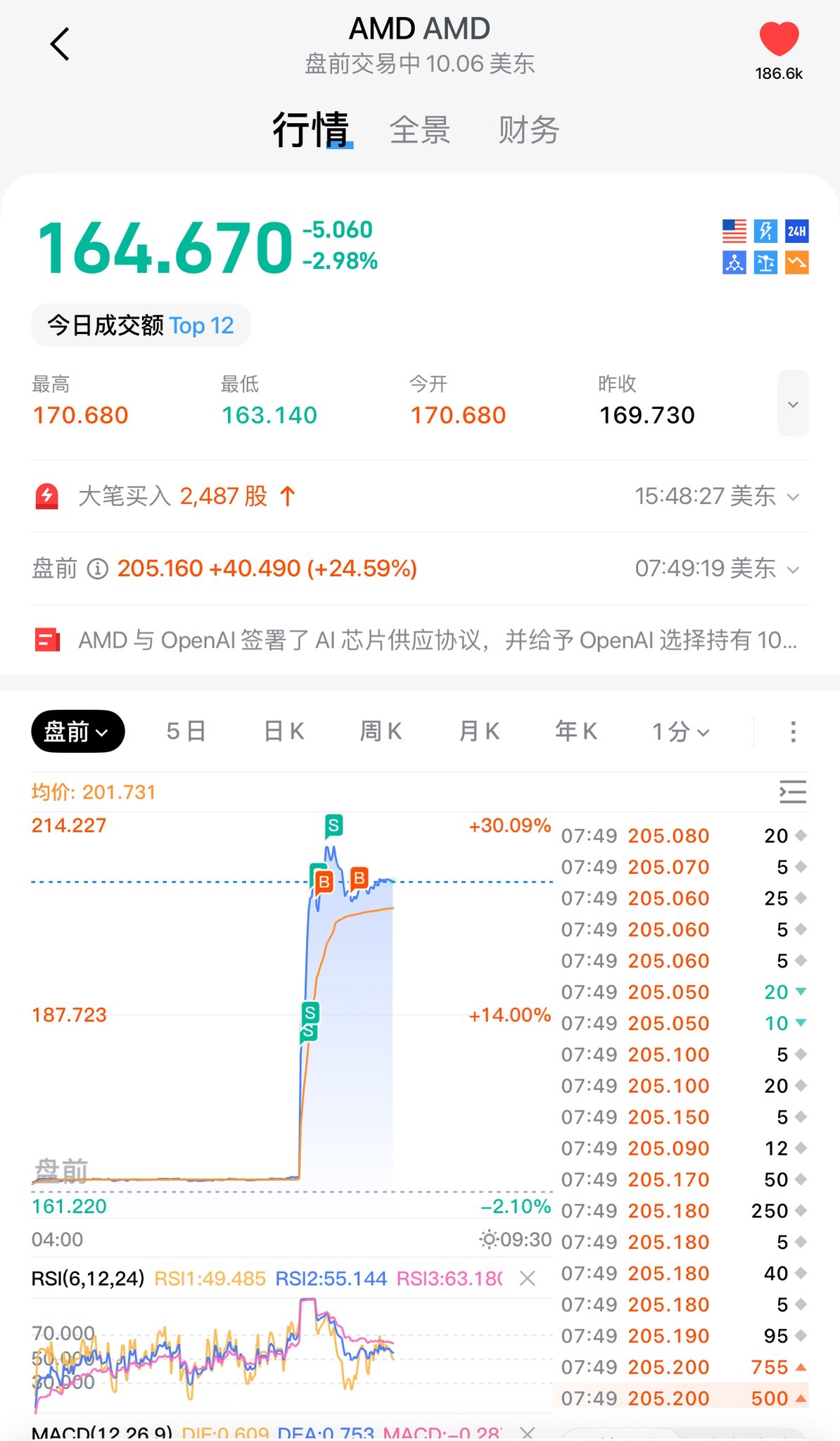Switch to the 全景 tab
This screenshot has width=840, height=1441.
(x=420, y=130)
